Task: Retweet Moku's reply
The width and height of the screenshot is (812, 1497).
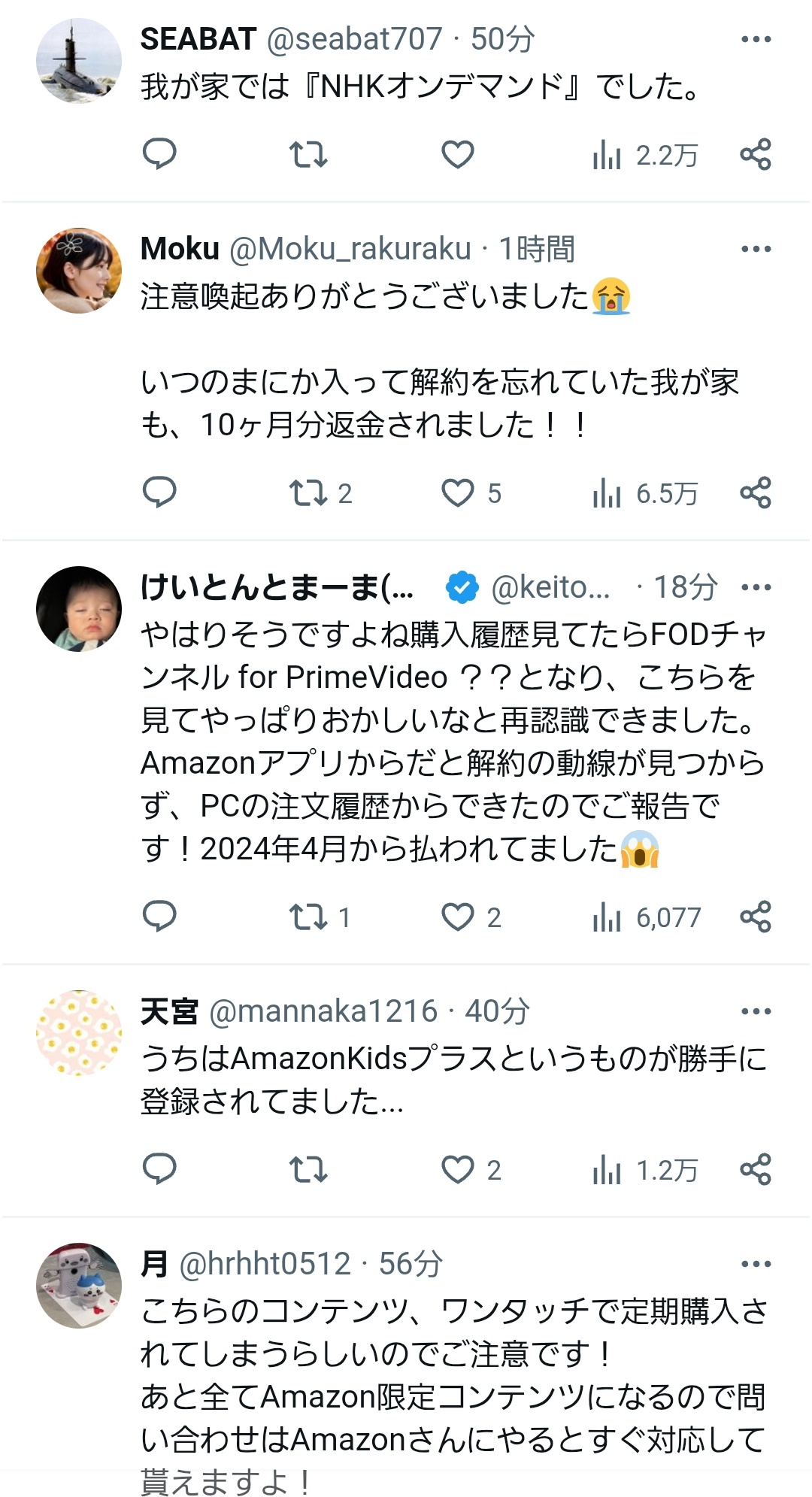Action: point(320,493)
